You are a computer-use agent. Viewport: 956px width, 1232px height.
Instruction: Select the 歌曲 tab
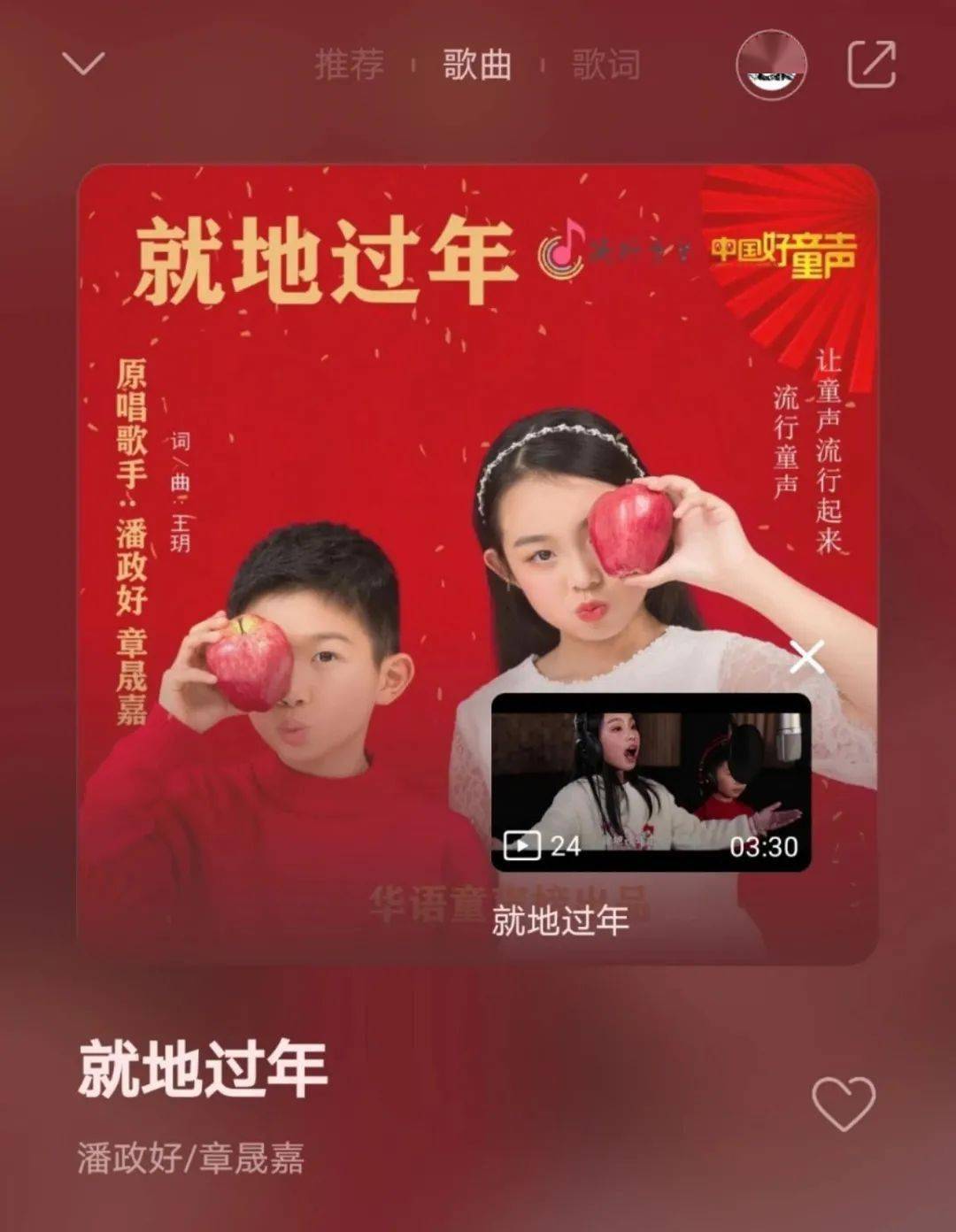click(477, 65)
